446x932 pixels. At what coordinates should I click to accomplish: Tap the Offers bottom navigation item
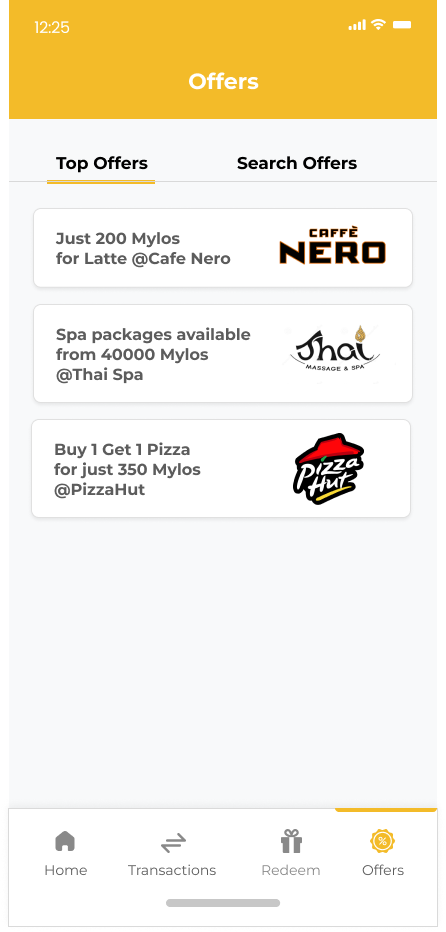click(383, 854)
